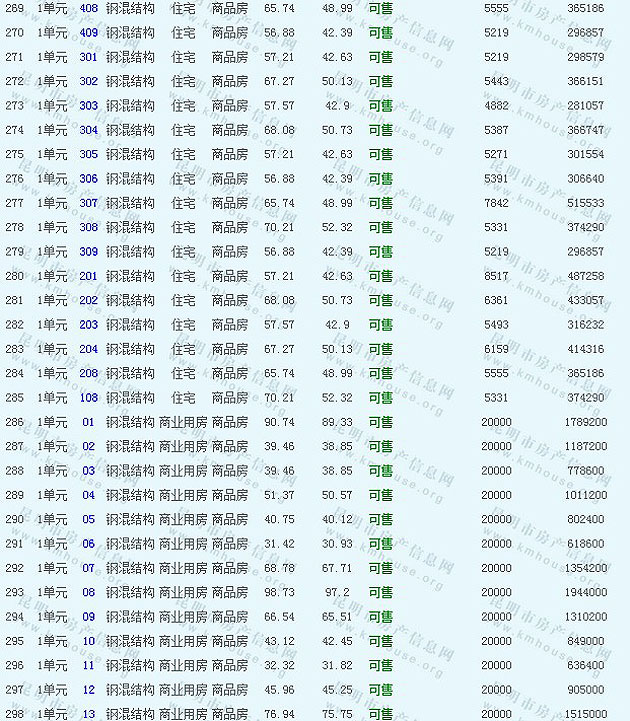The image size is (630, 721).
Task: Tap room 309 link
Action: [88, 251]
